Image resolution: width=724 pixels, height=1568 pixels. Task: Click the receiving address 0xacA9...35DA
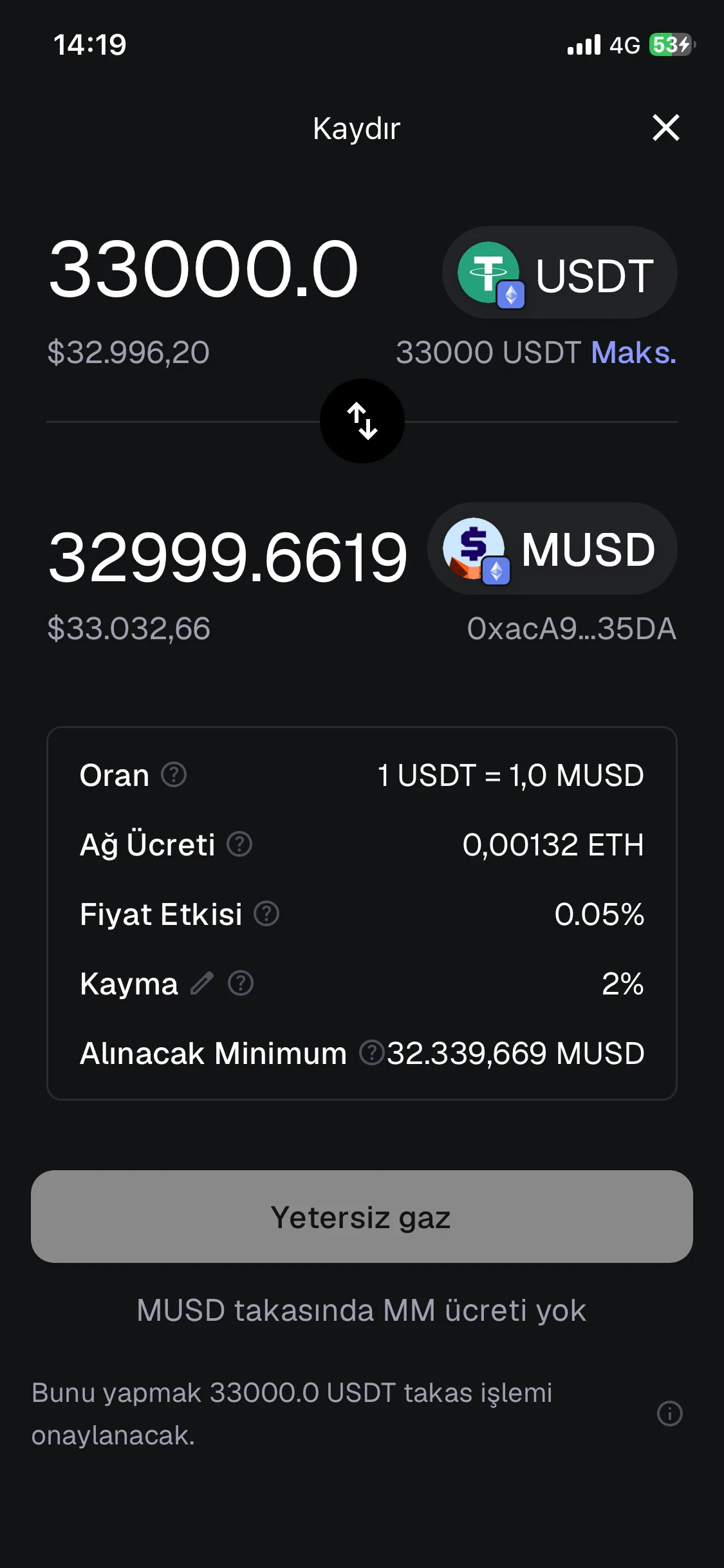[571, 629]
